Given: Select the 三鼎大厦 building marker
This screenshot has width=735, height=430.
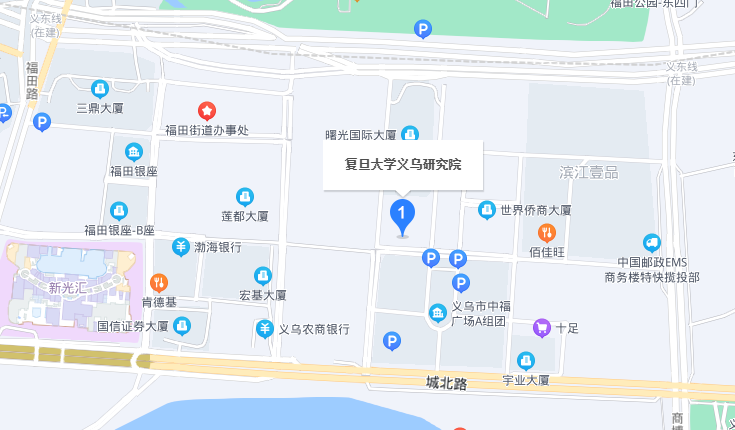Looking at the screenshot, I should click(x=99, y=89).
